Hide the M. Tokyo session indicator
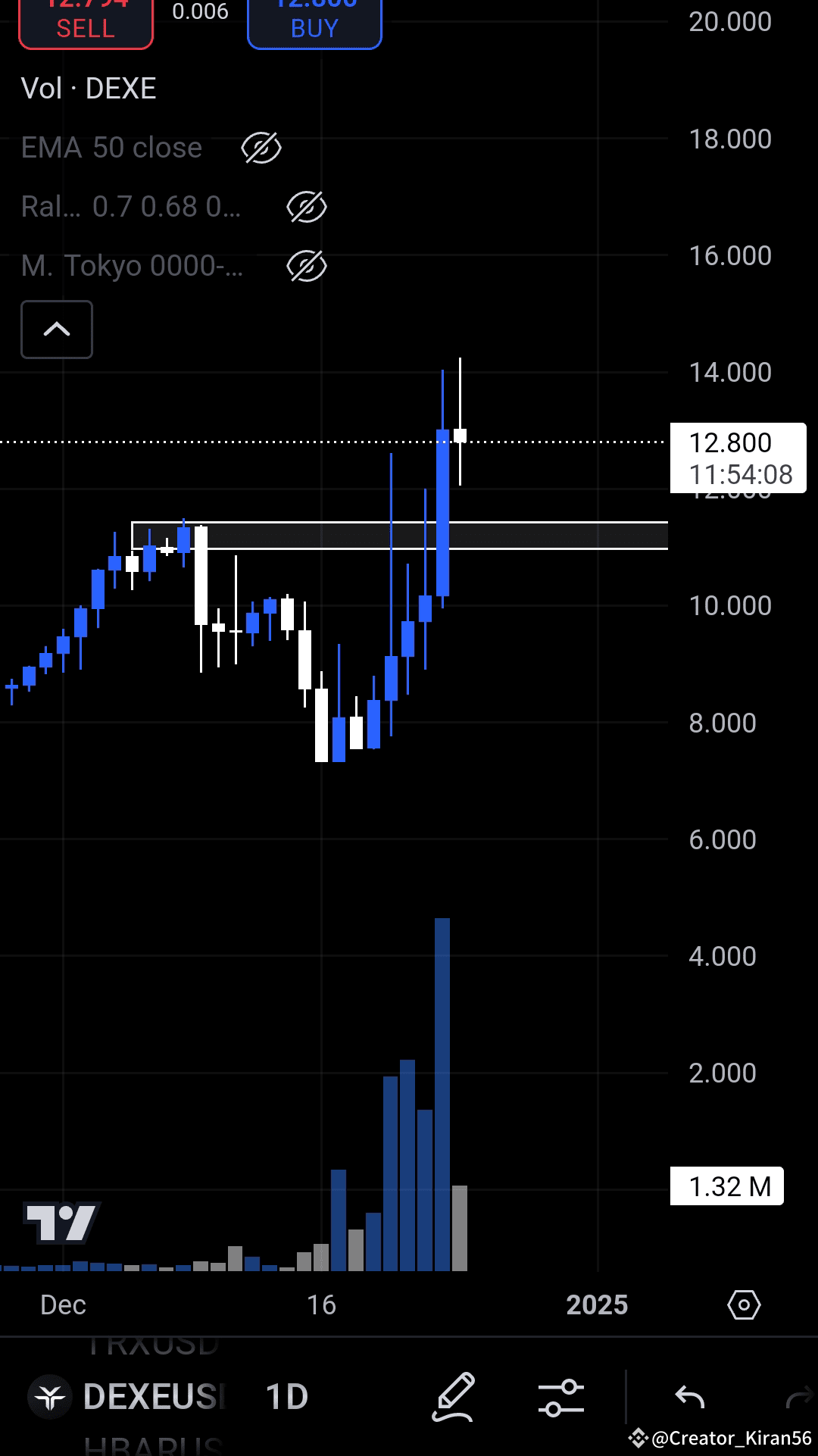Image resolution: width=818 pixels, height=1456 pixels. pyautogui.click(x=306, y=265)
